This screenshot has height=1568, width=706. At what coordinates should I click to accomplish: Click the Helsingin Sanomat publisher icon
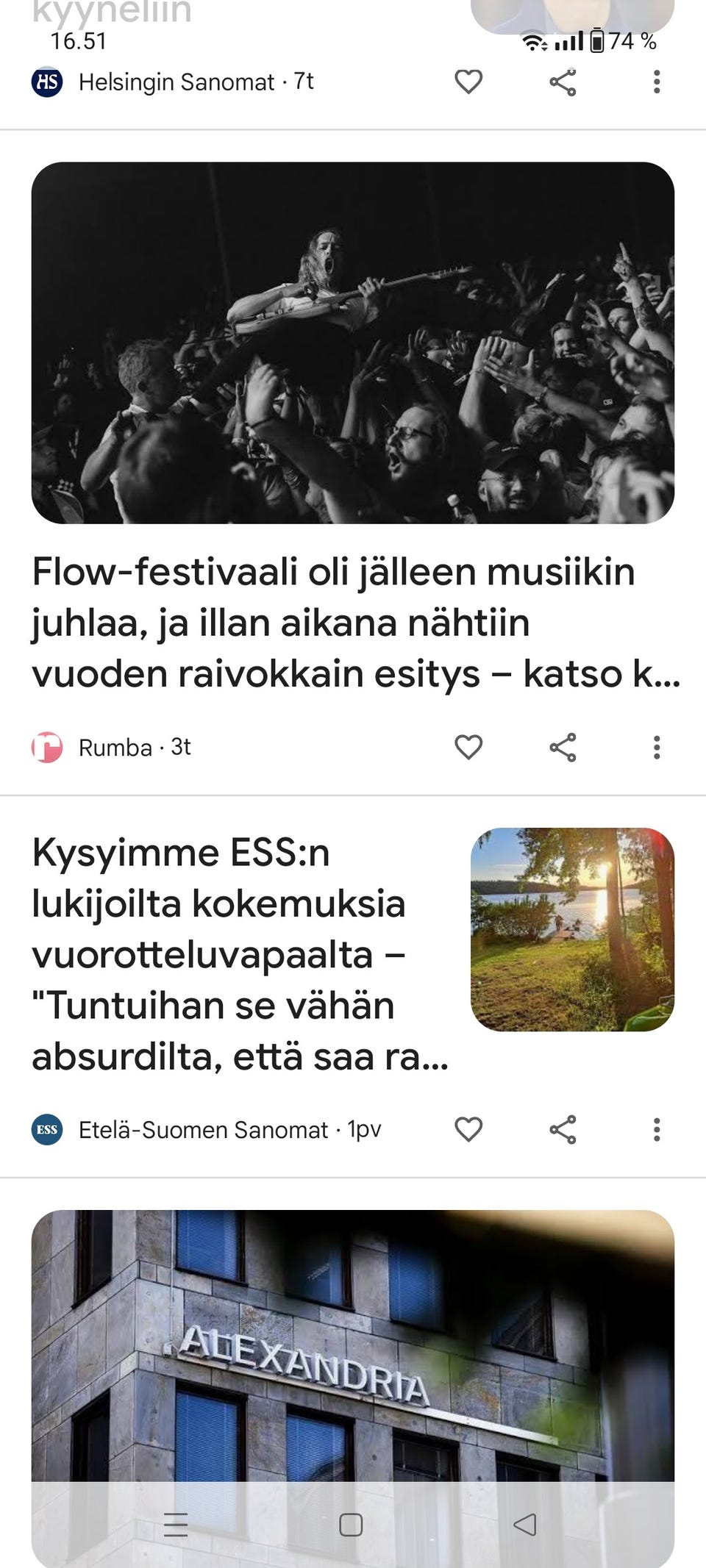tap(49, 82)
